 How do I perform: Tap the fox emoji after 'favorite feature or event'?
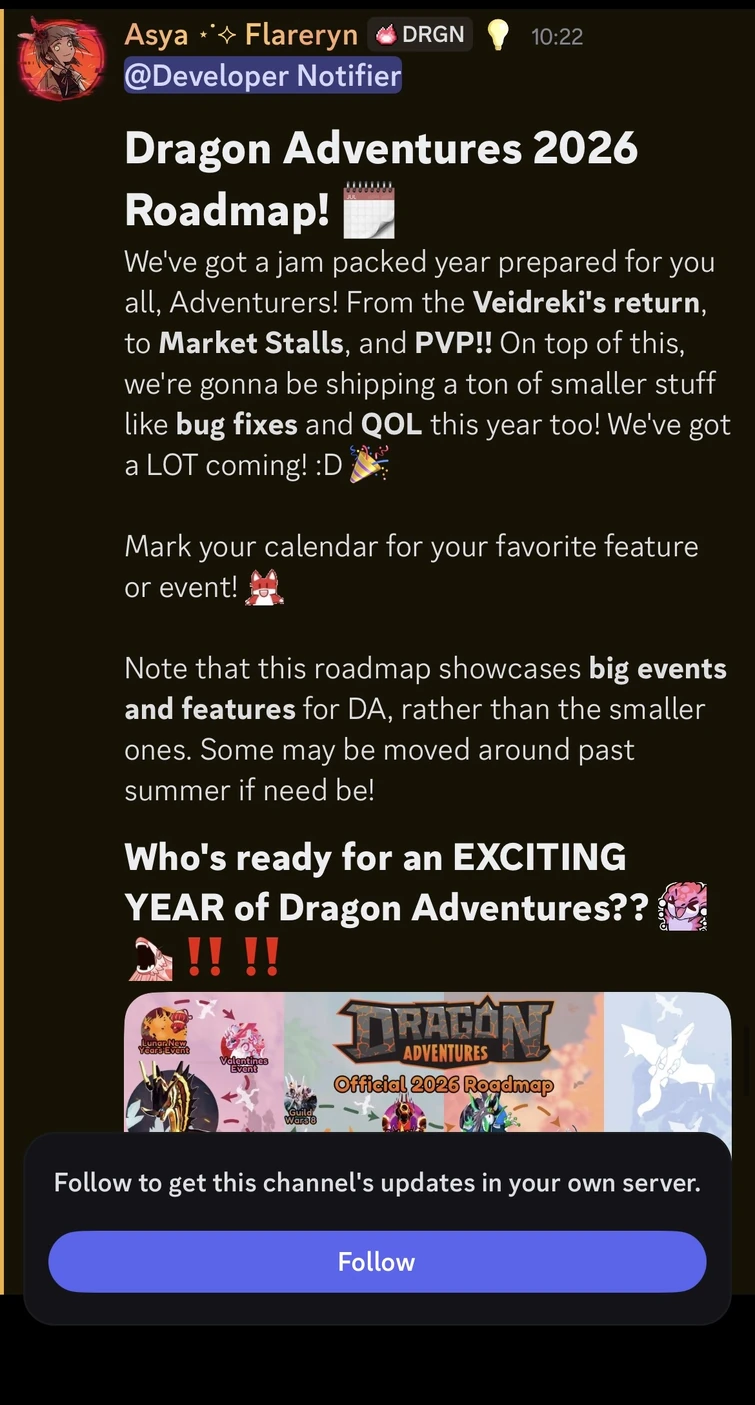(263, 586)
